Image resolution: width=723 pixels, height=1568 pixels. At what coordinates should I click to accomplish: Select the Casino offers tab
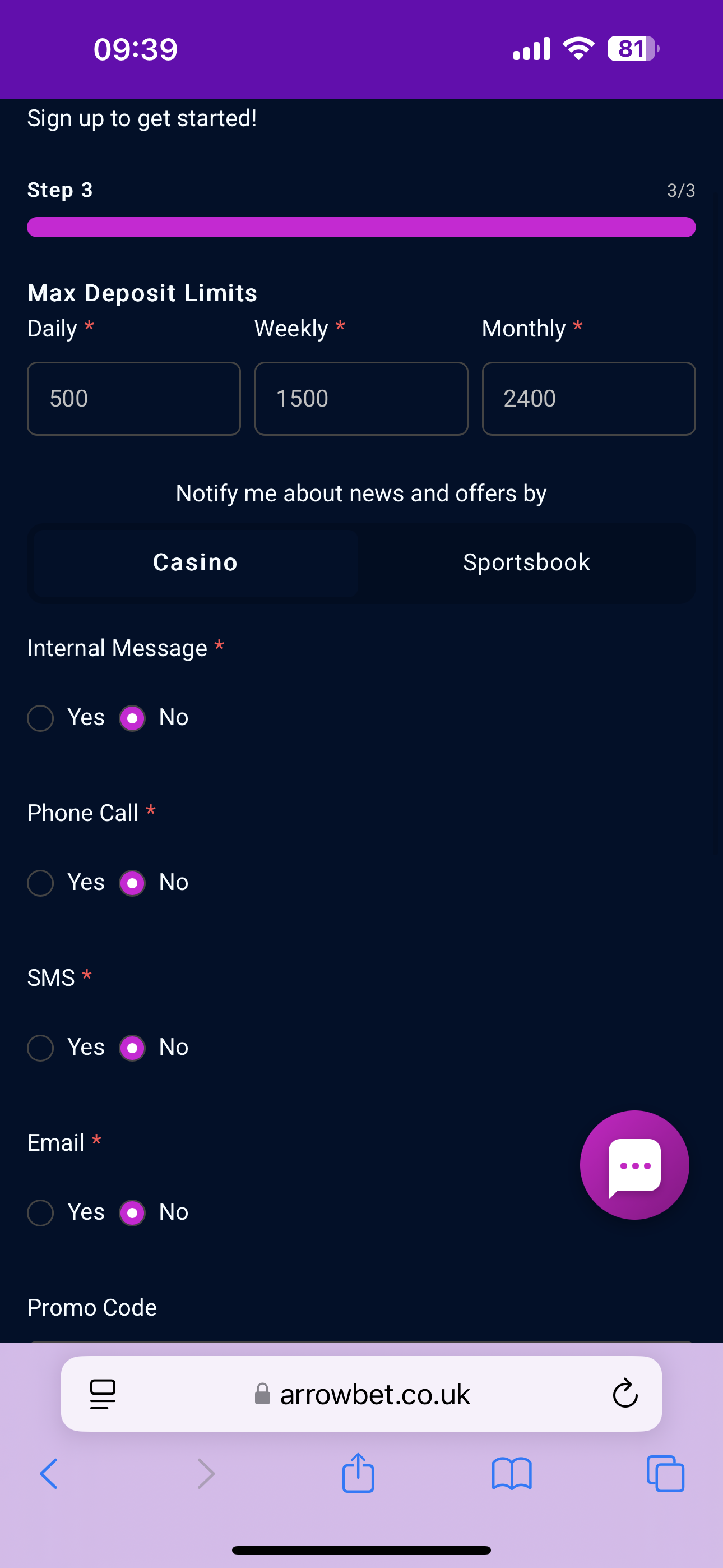point(194,562)
